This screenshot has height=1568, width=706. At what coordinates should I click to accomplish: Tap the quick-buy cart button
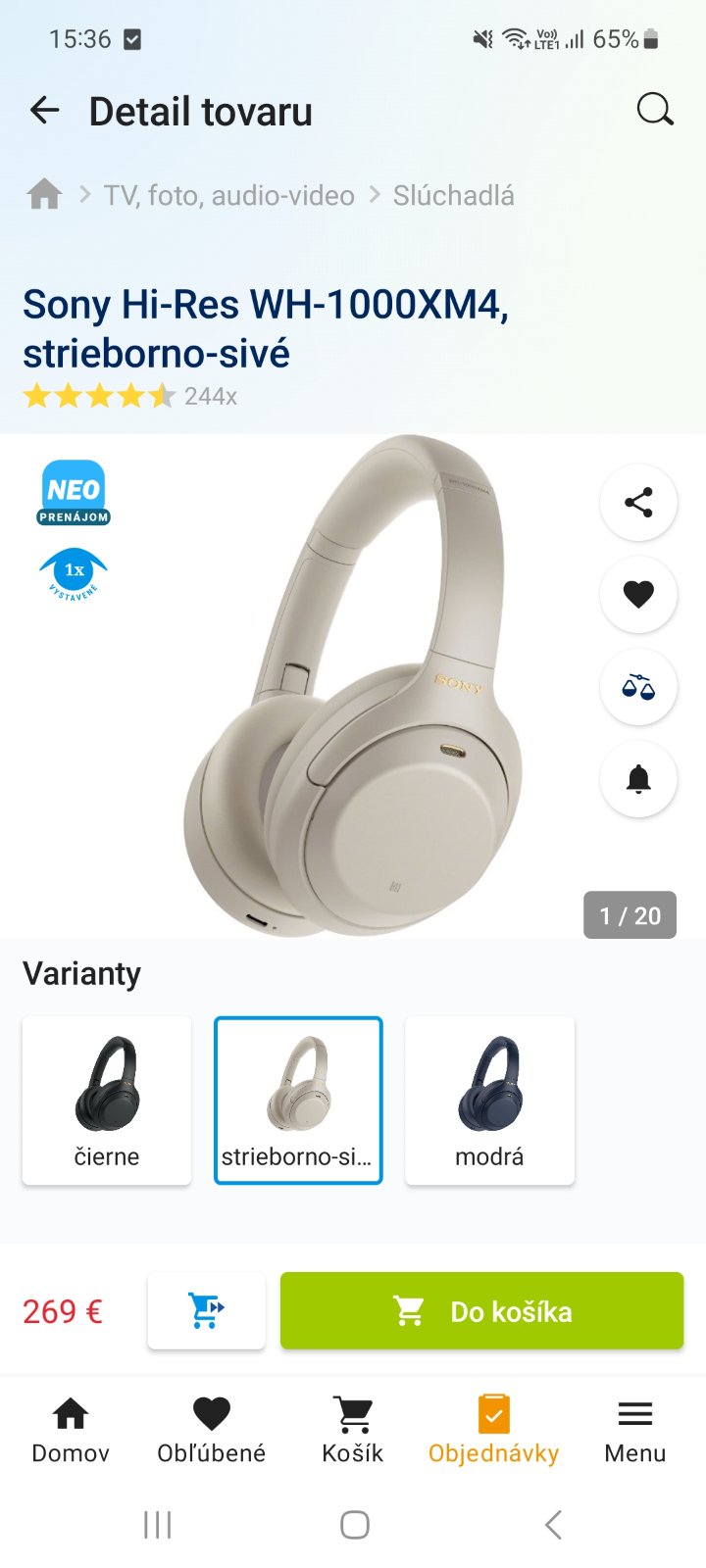point(206,1310)
